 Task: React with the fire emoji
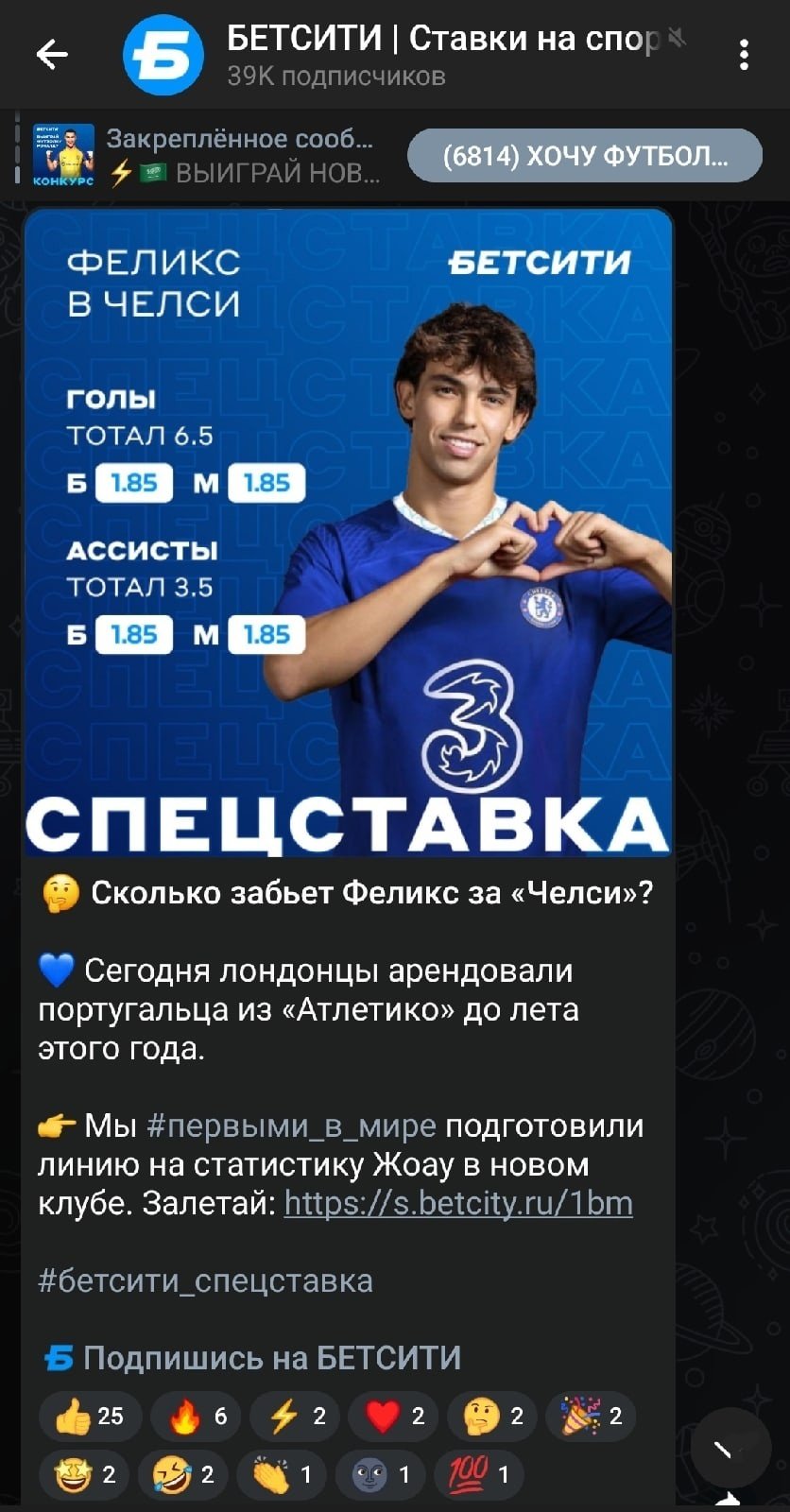pos(196,1416)
